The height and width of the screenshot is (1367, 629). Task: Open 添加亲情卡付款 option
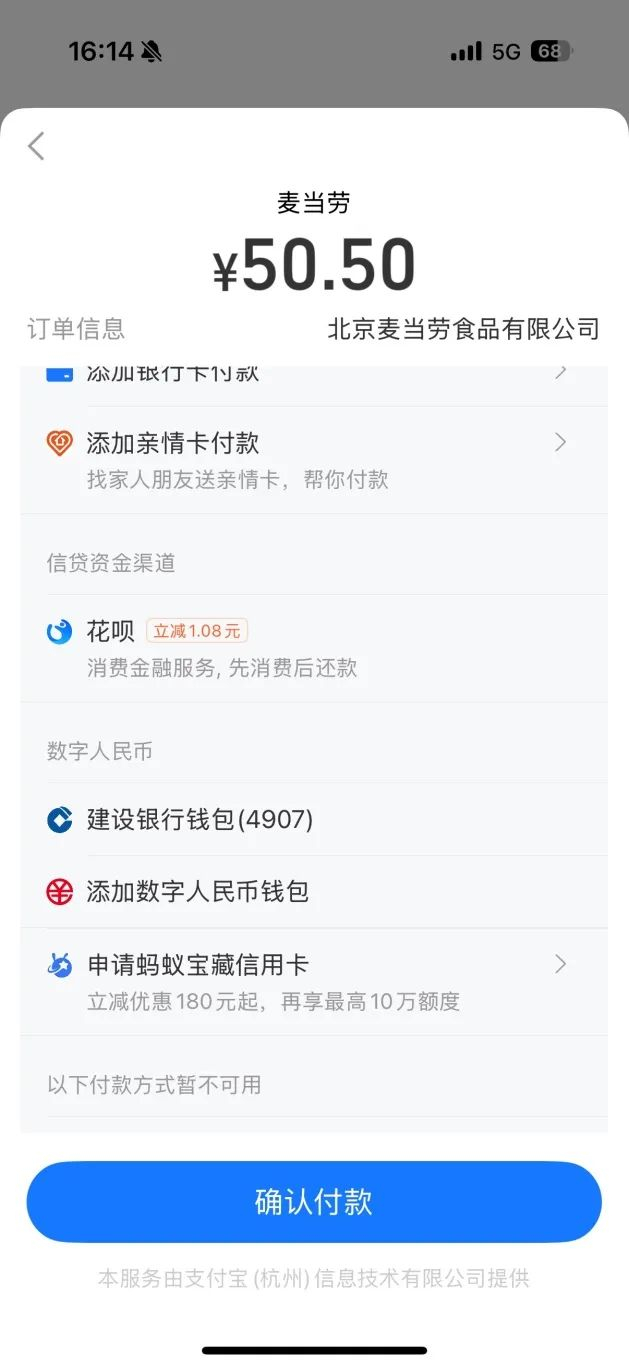click(313, 459)
